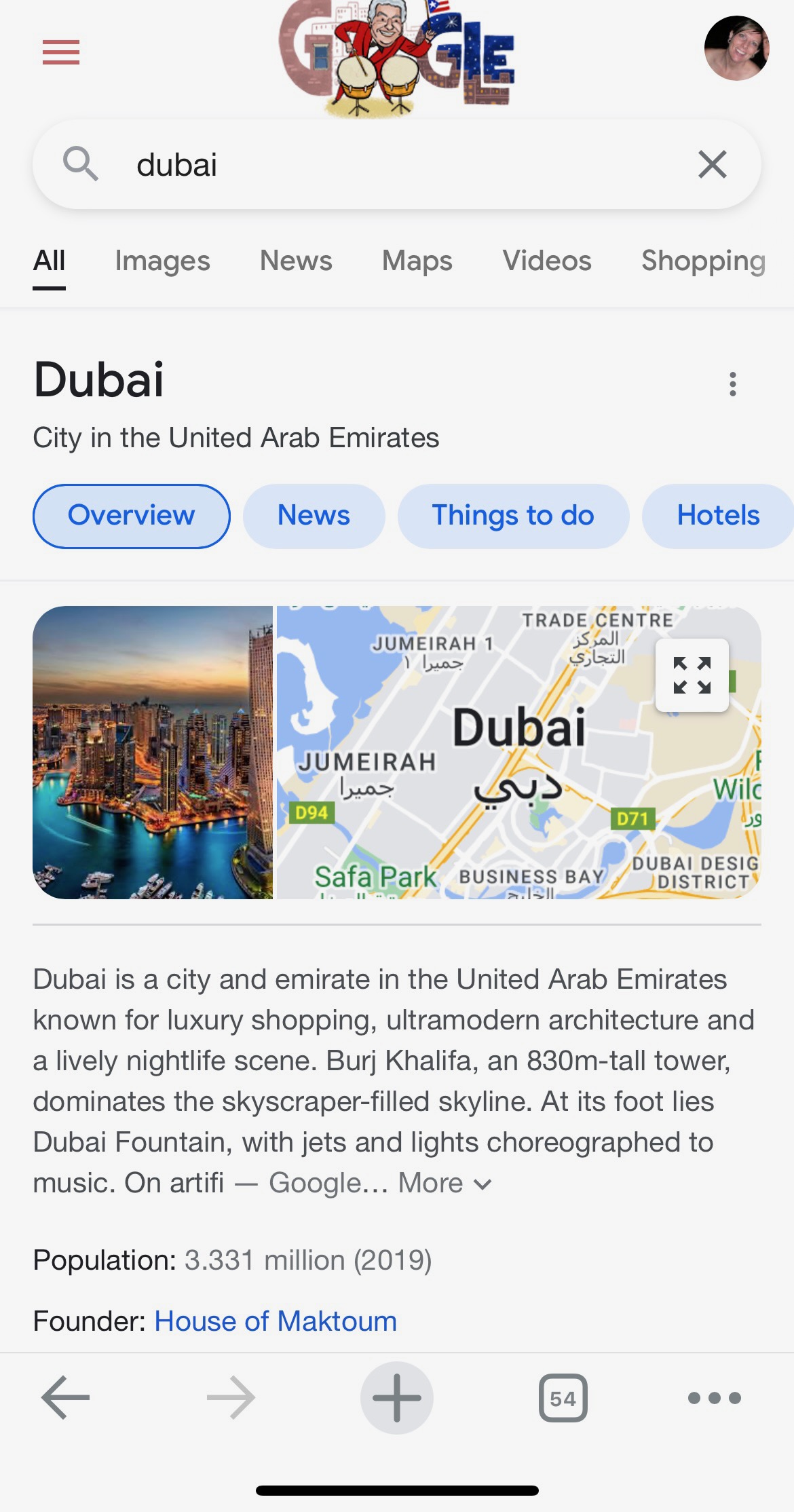The height and width of the screenshot is (1512, 794).
Task: Clear the search query
Action: tap(712, 165)
